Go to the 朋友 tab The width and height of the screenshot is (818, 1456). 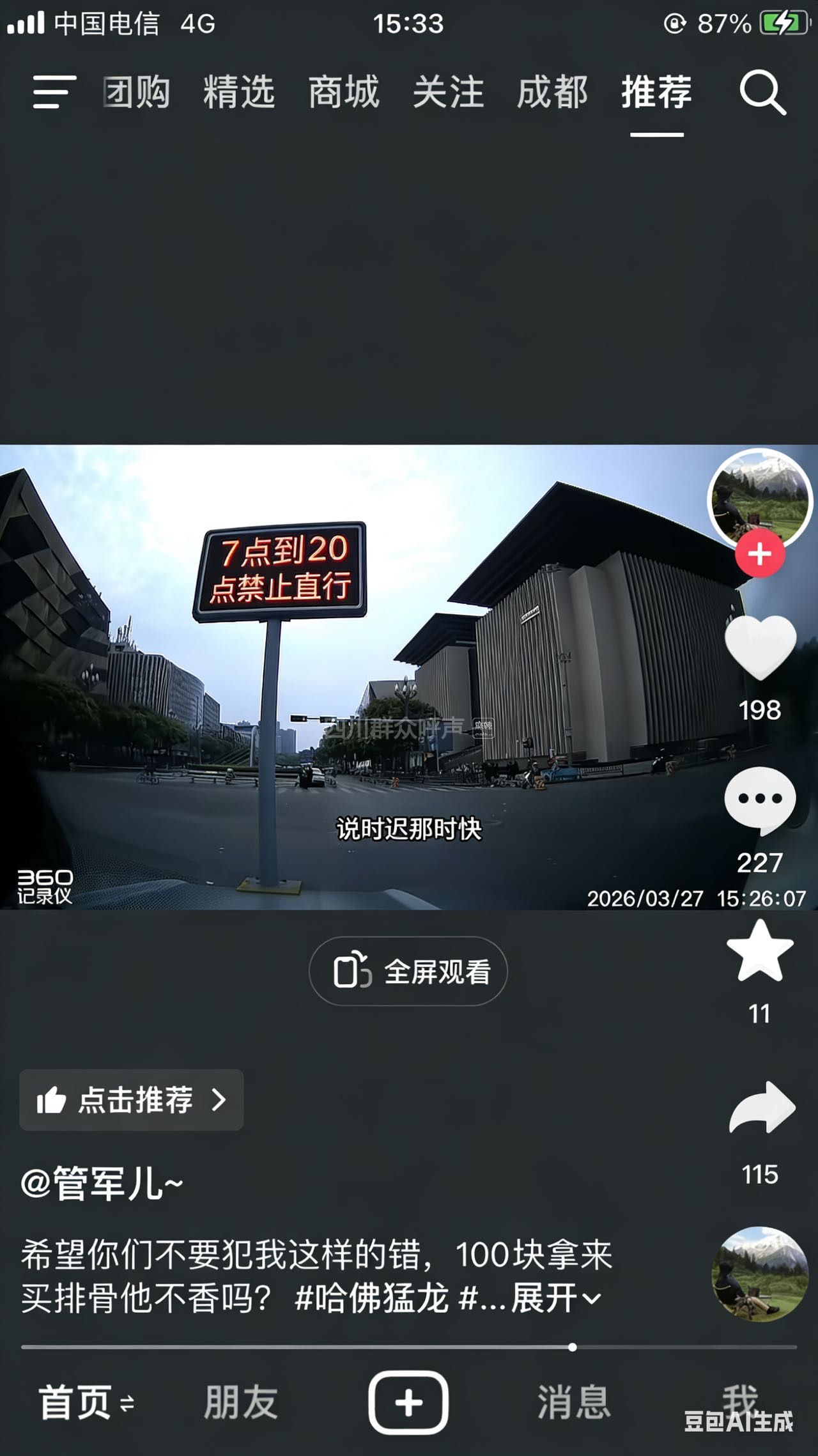coord(240,1402)
